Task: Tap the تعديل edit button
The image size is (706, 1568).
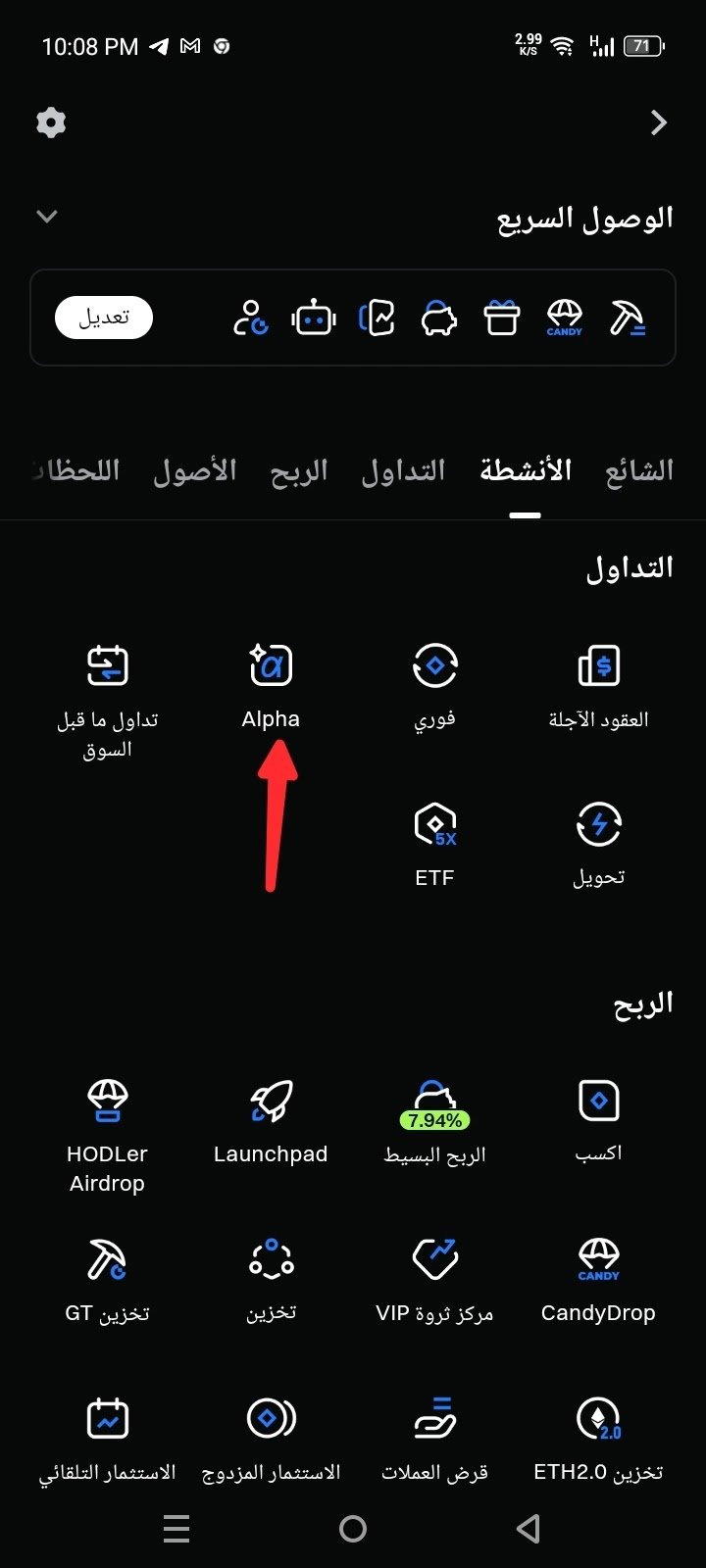Action: [x=104, y=318]
